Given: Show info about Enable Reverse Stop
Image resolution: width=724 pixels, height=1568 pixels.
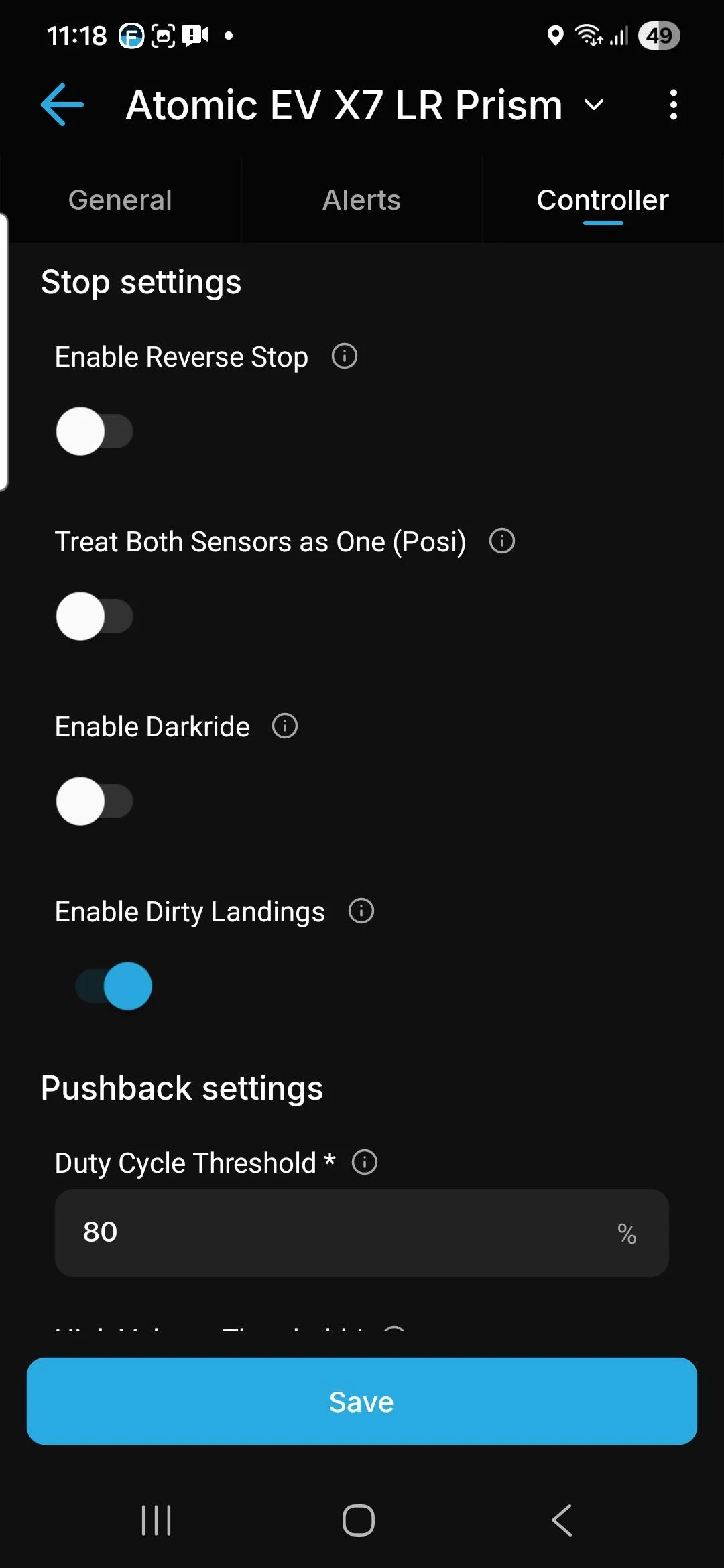Looking at the screenshot, I should pyautogui.click(x=345, y=356).
